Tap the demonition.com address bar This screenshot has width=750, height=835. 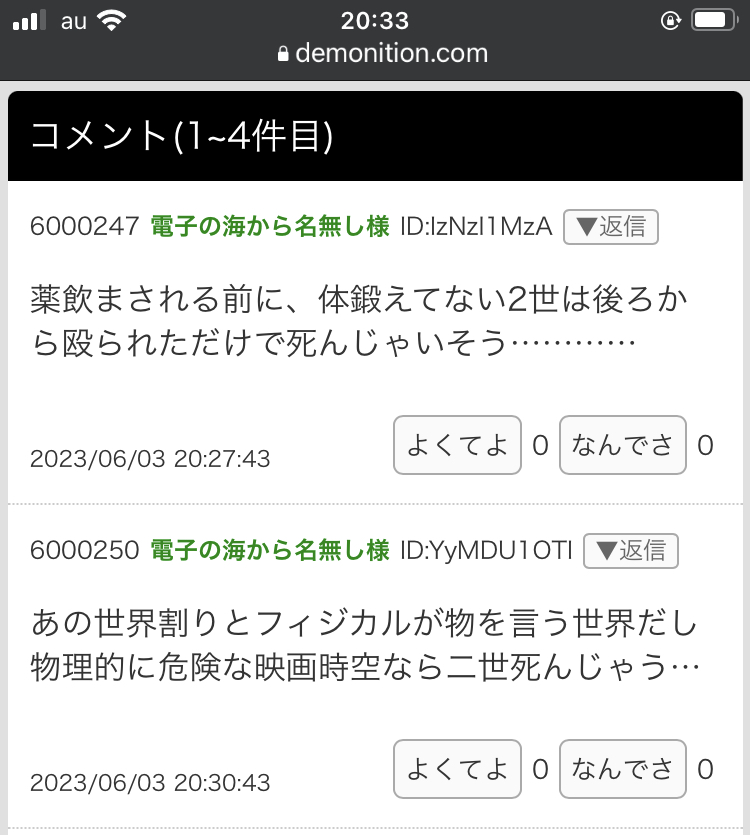[x=383, y=53]
